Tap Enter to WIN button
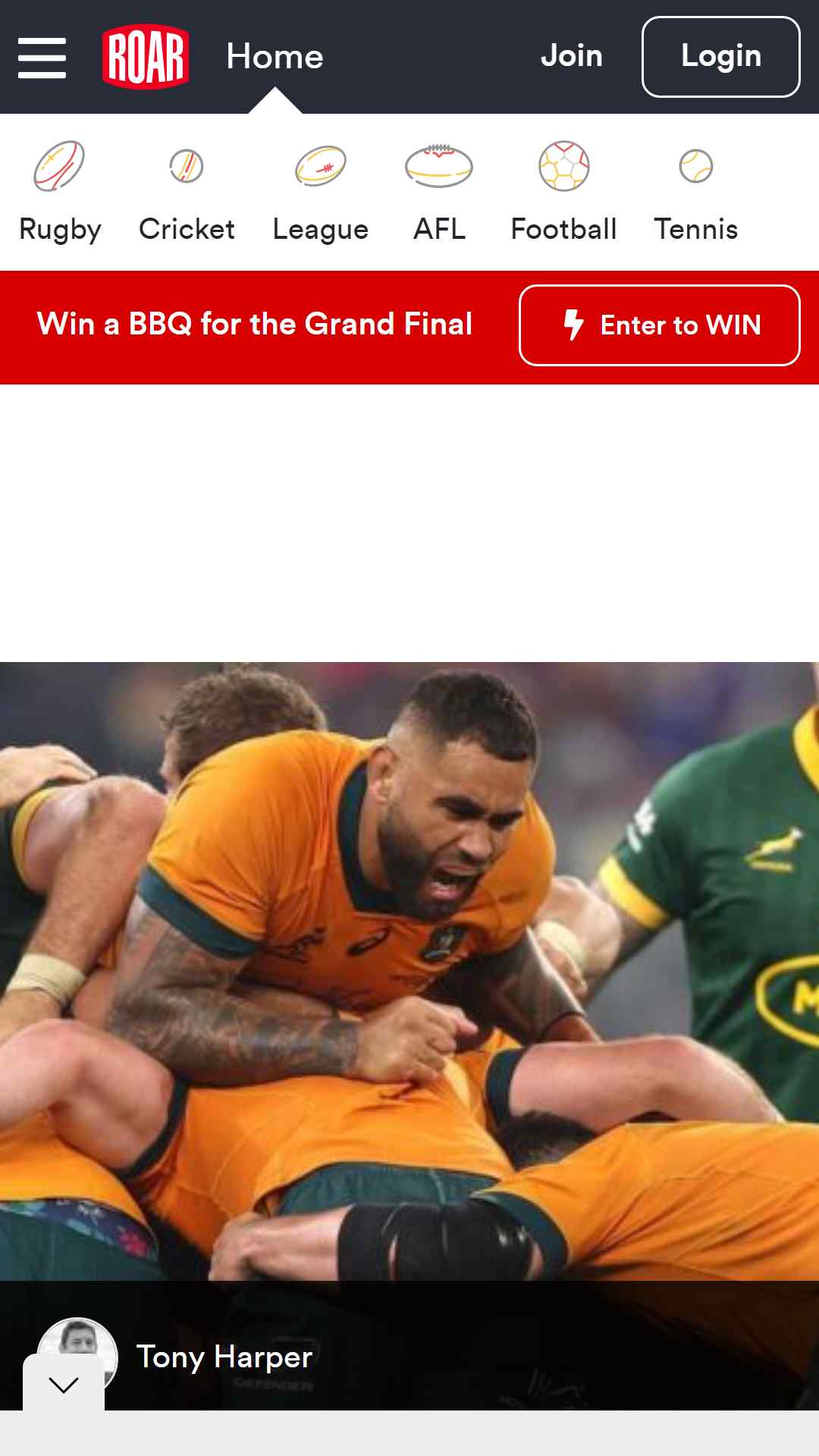The image size is (819, 1456). coord(659,325)
